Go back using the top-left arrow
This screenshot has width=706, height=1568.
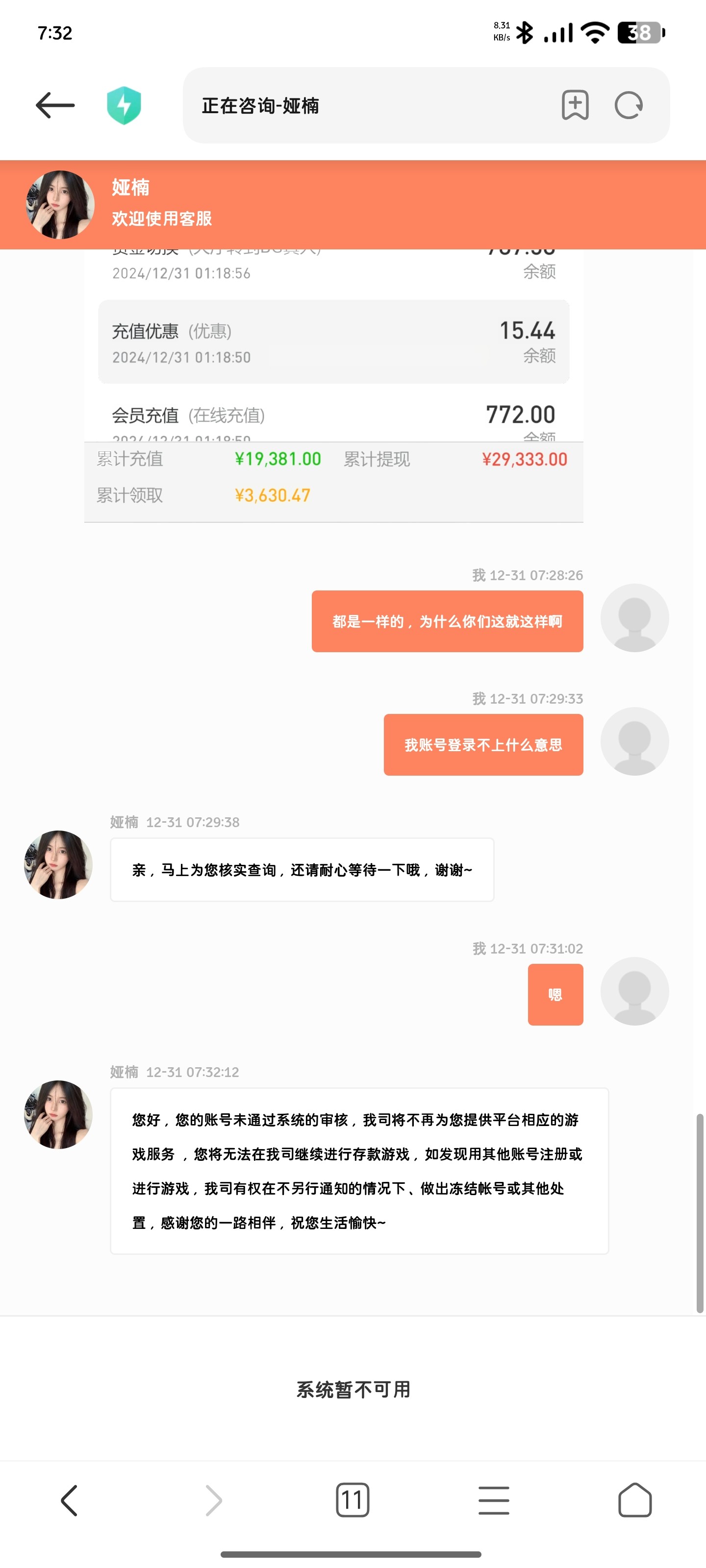click(55, 105)
